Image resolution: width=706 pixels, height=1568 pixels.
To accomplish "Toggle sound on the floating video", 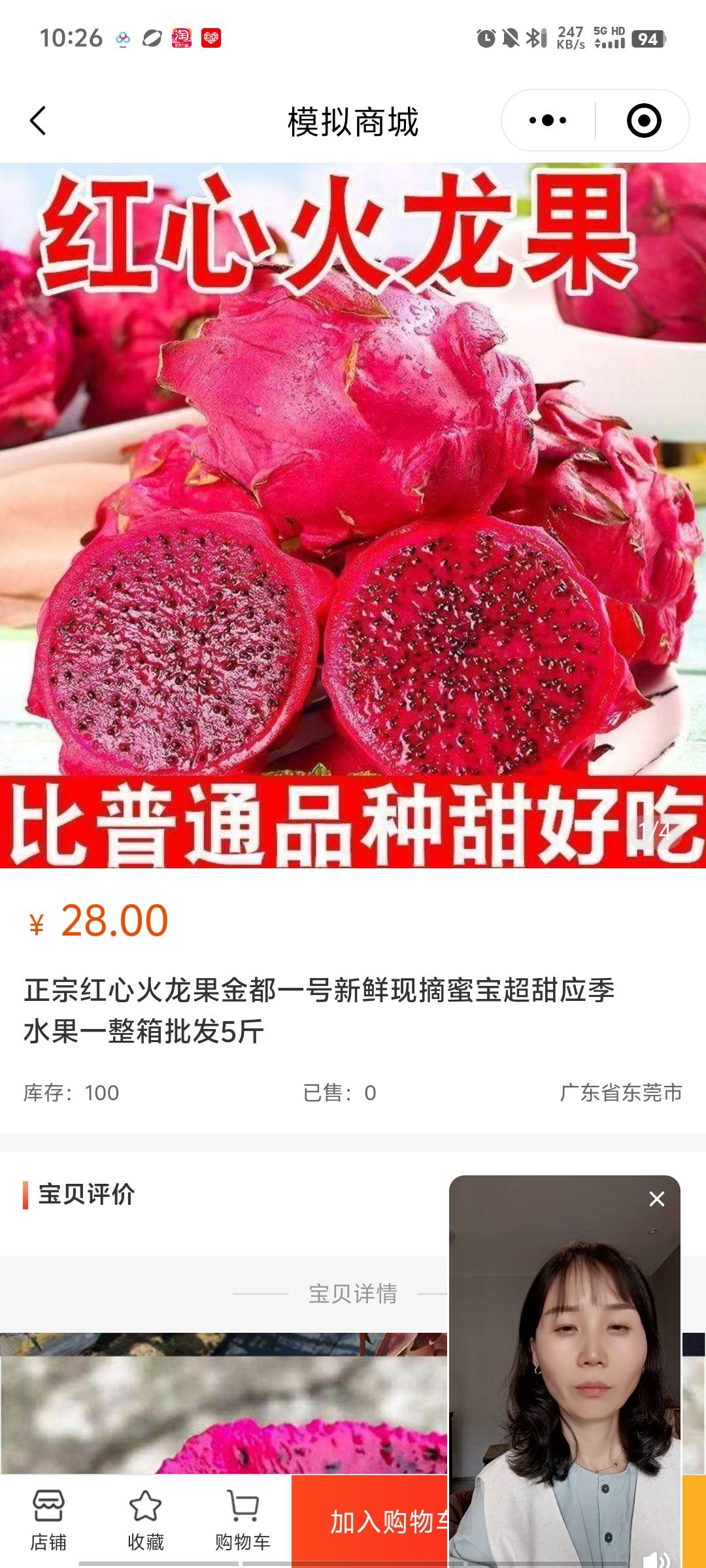I will pos(656,1558).
